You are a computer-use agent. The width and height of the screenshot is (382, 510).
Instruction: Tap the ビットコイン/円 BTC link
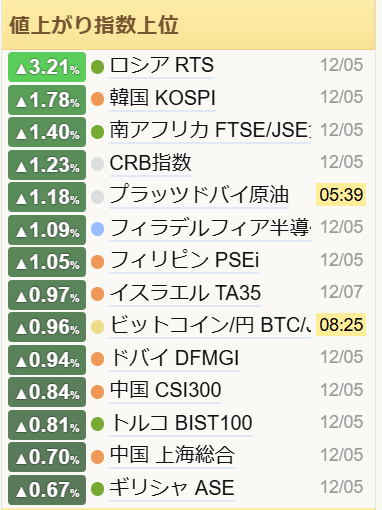pos(210,326)
